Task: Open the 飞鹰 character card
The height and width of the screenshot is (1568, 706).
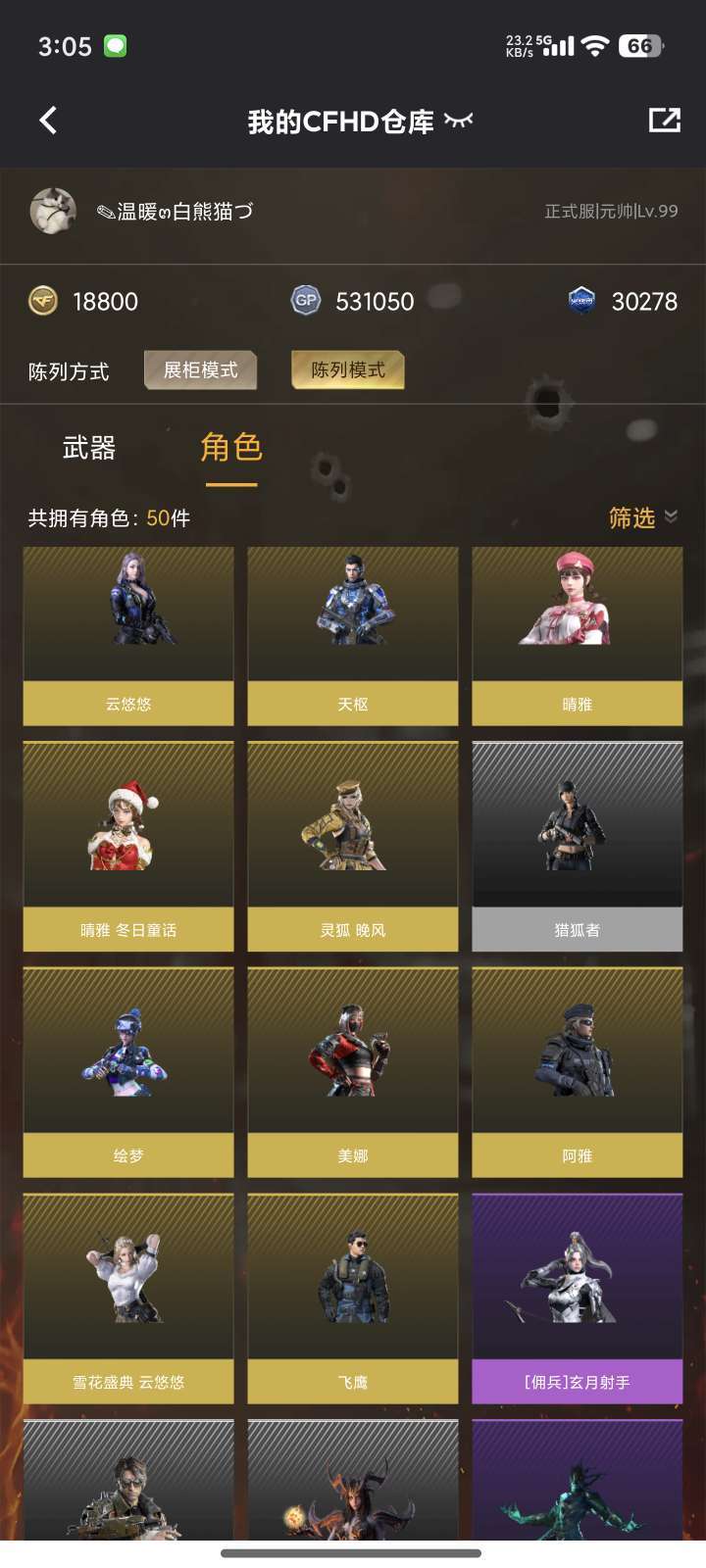Action: pos(353,1298)
